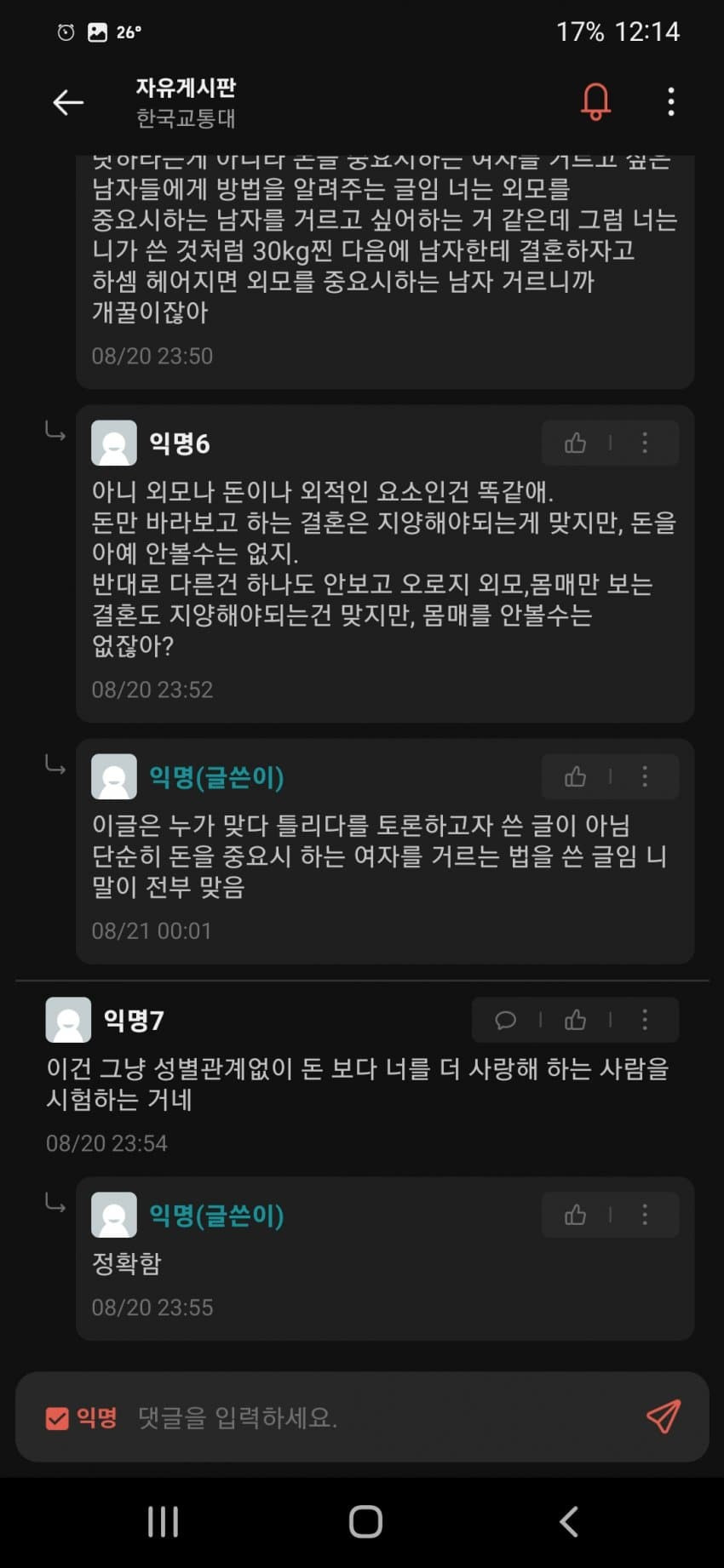The width and height of the screenshot is (724, 1568).
Task: Toggle the red notification bell
Action: (x=595, y=102)
